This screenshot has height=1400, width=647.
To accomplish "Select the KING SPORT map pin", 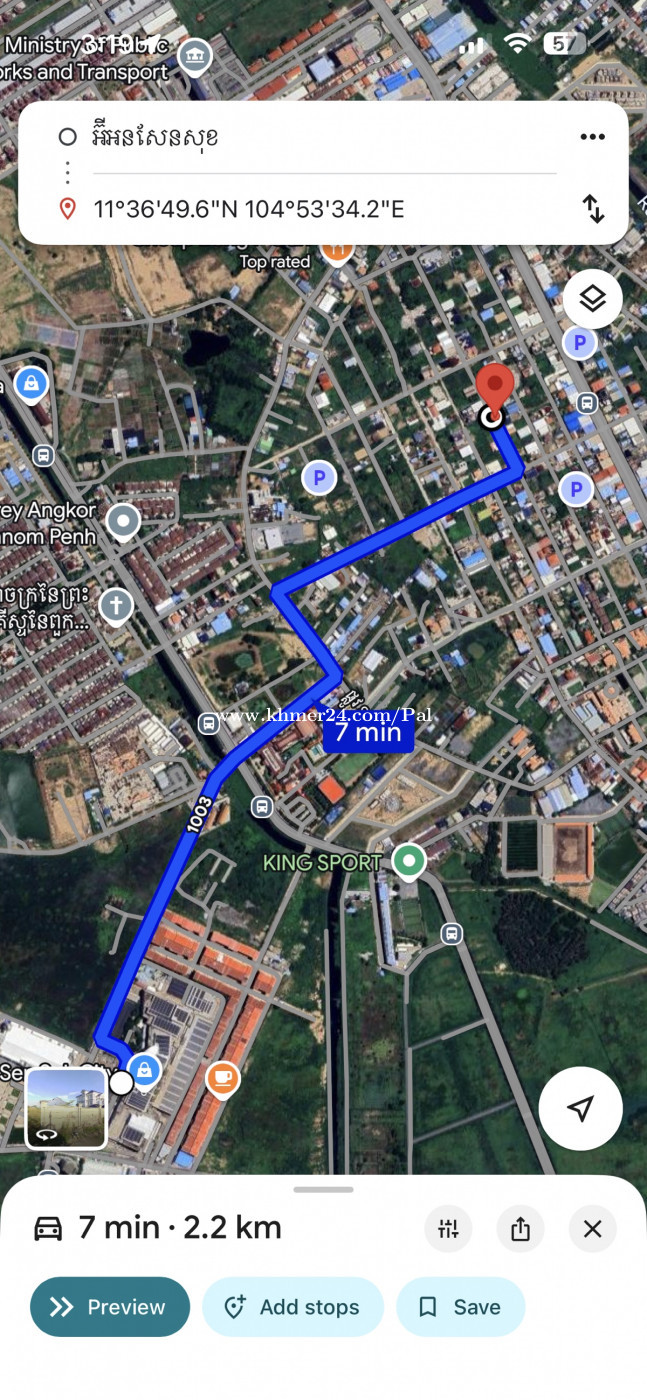I will (x=408, y=860).
